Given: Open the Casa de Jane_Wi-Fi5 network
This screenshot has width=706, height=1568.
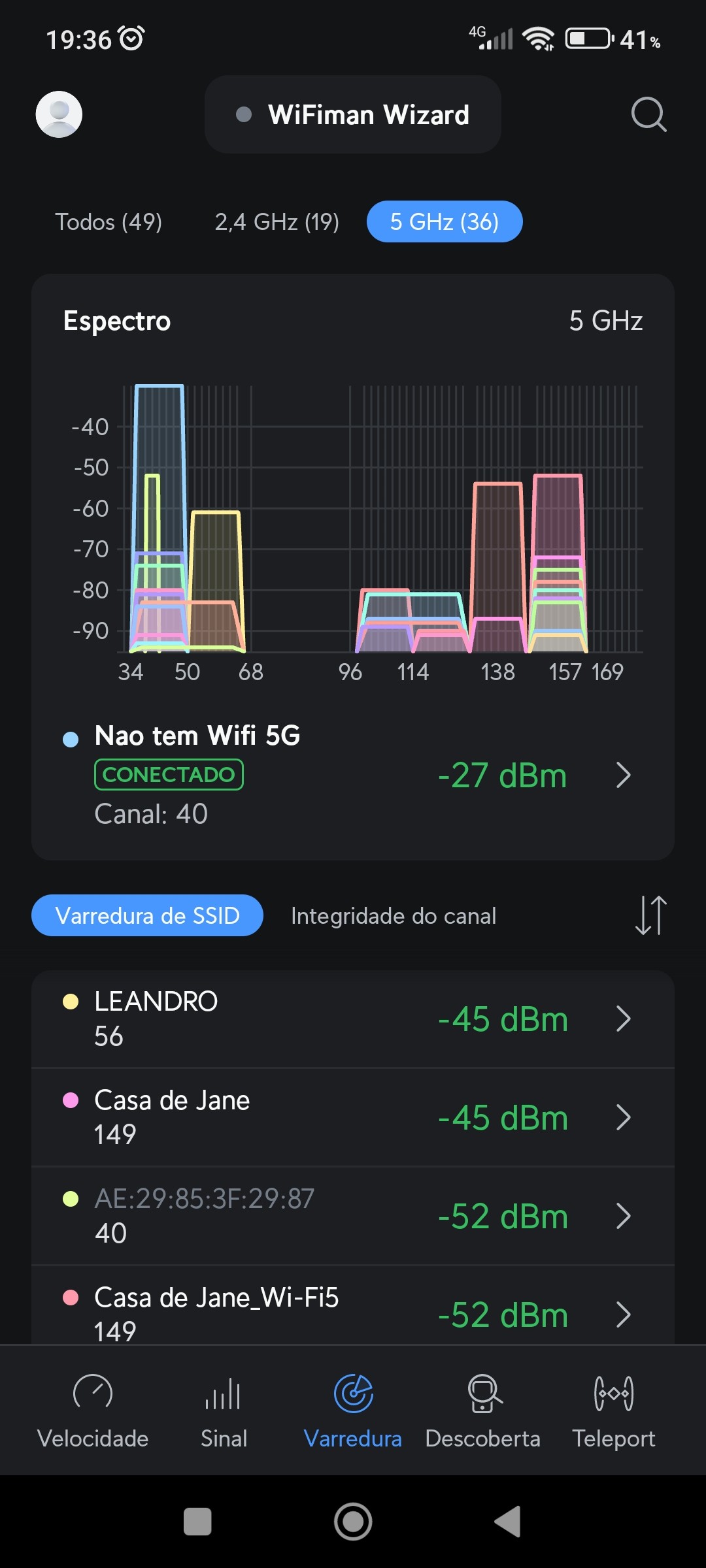Looking at the screenshot, I should tap(353, 1313).
